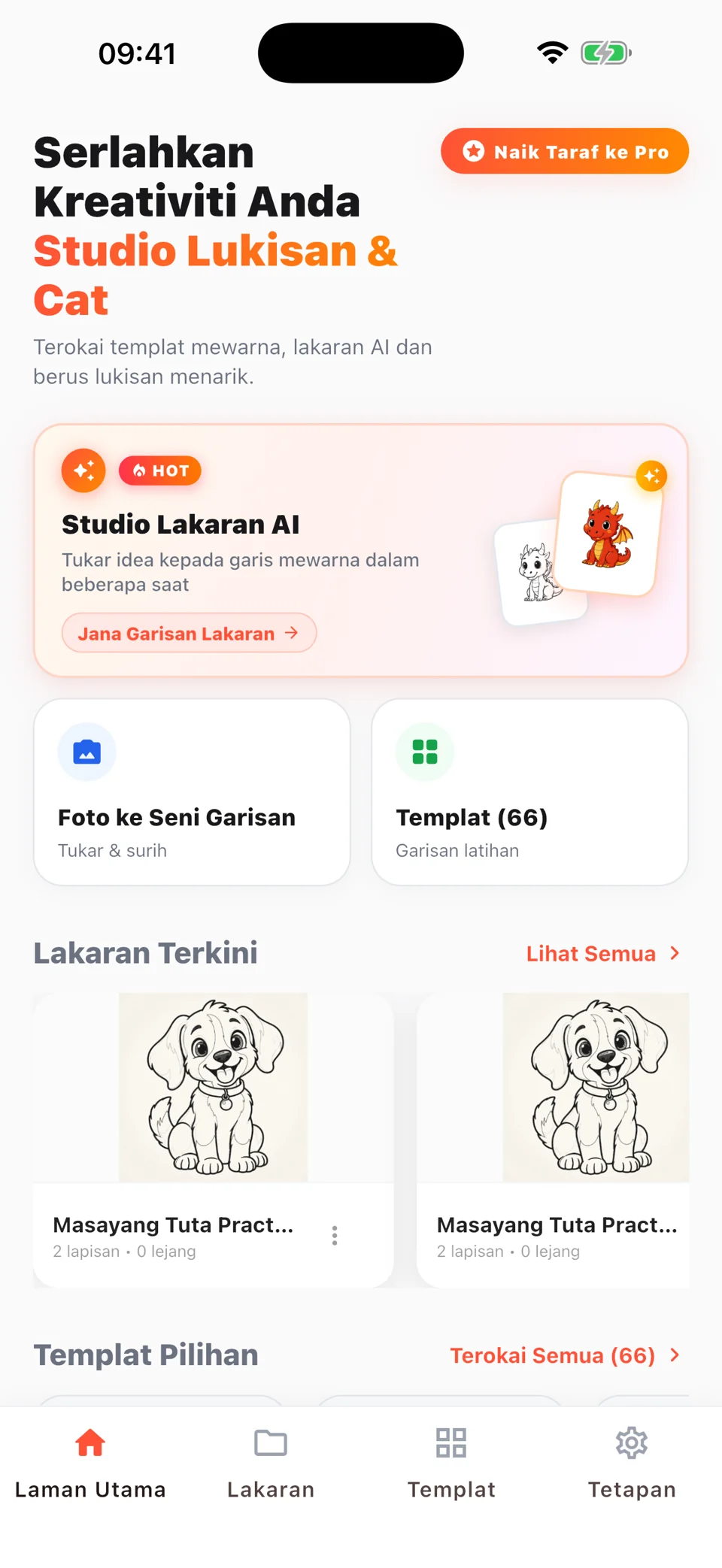
Task: Tap Jana Garisan Lakaran button
Action: (x=189, y=633)
